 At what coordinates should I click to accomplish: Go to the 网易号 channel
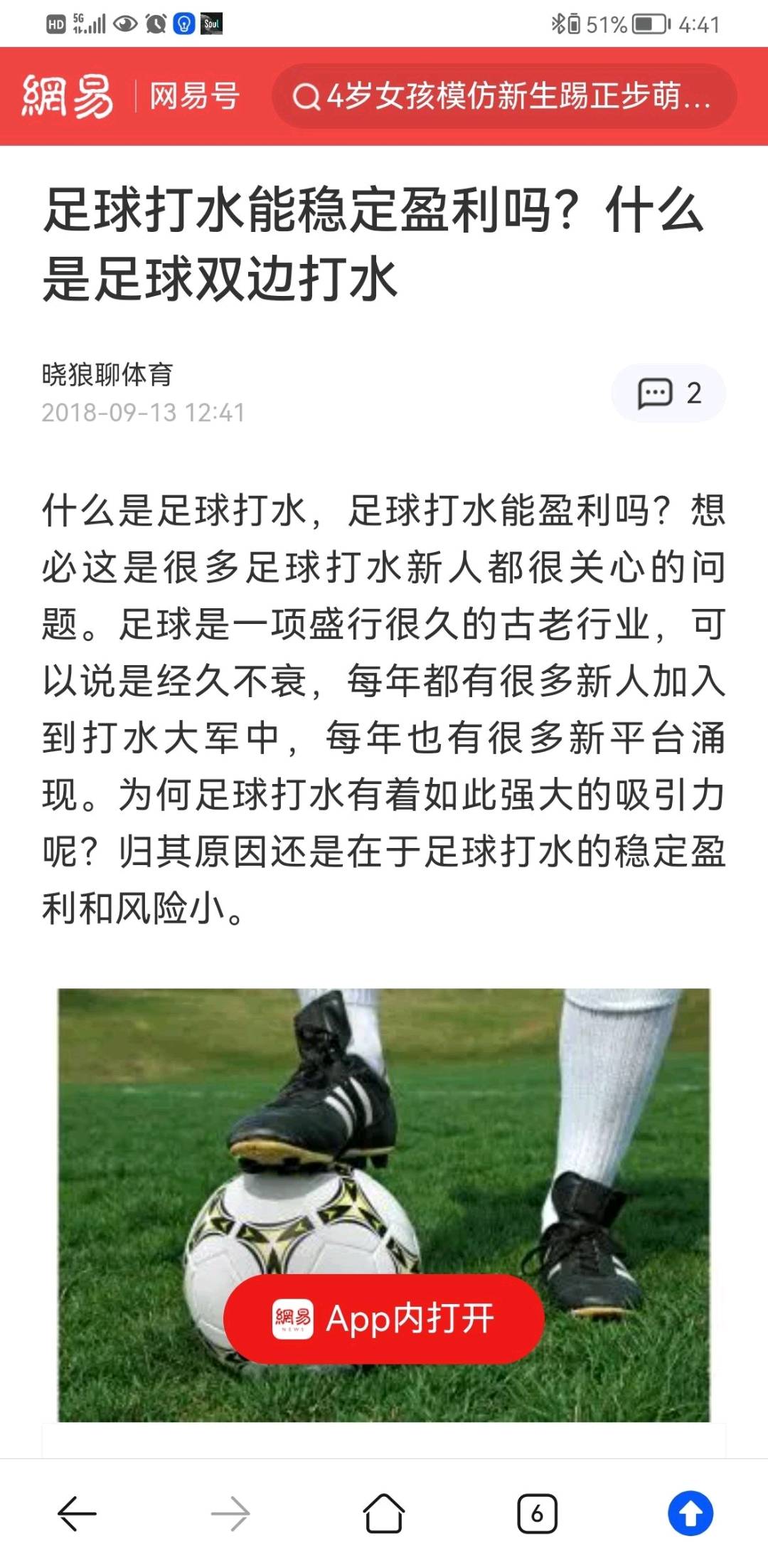[x=194, y=96]
